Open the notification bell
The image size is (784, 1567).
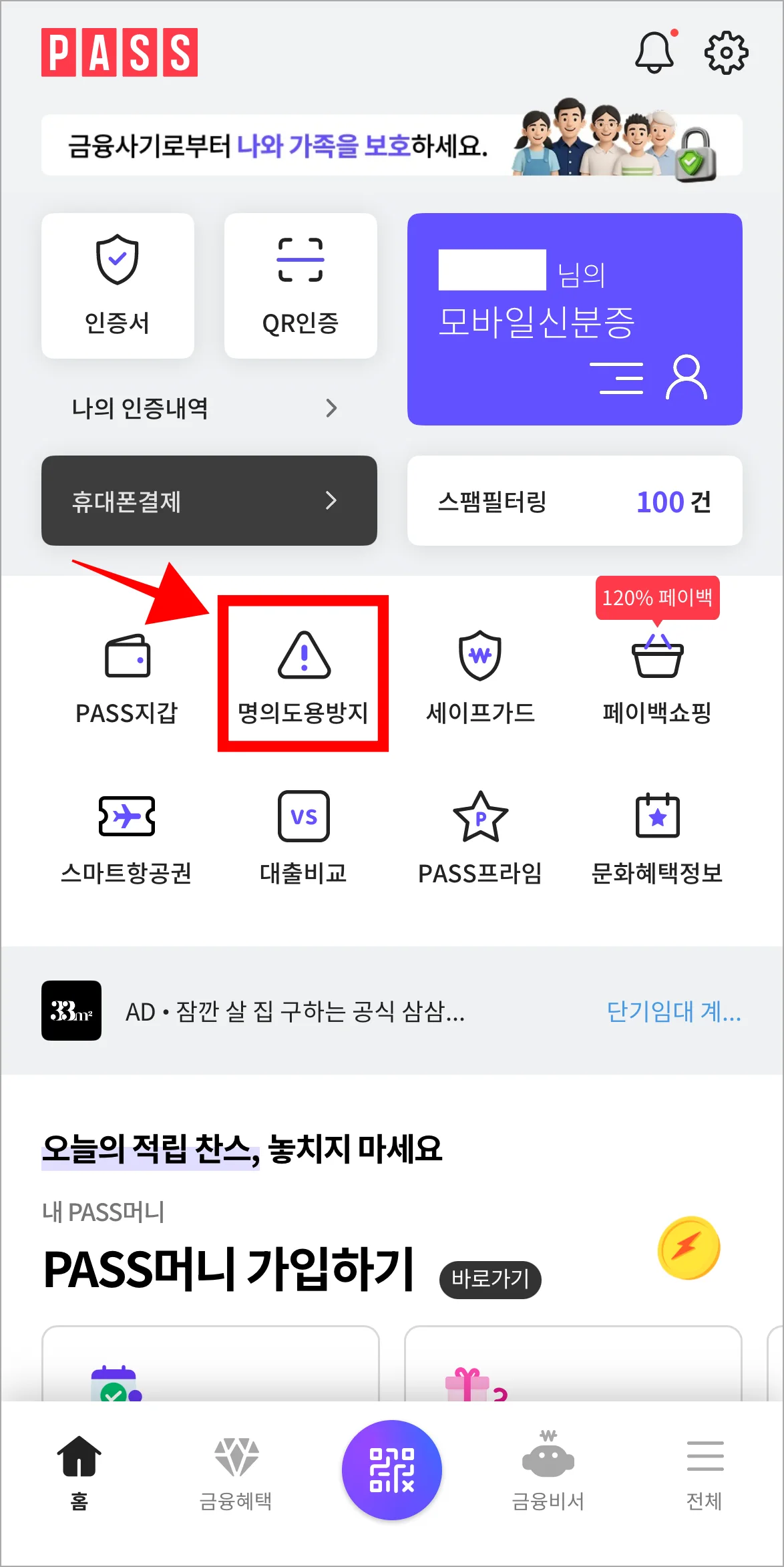(x=654, y=52)
